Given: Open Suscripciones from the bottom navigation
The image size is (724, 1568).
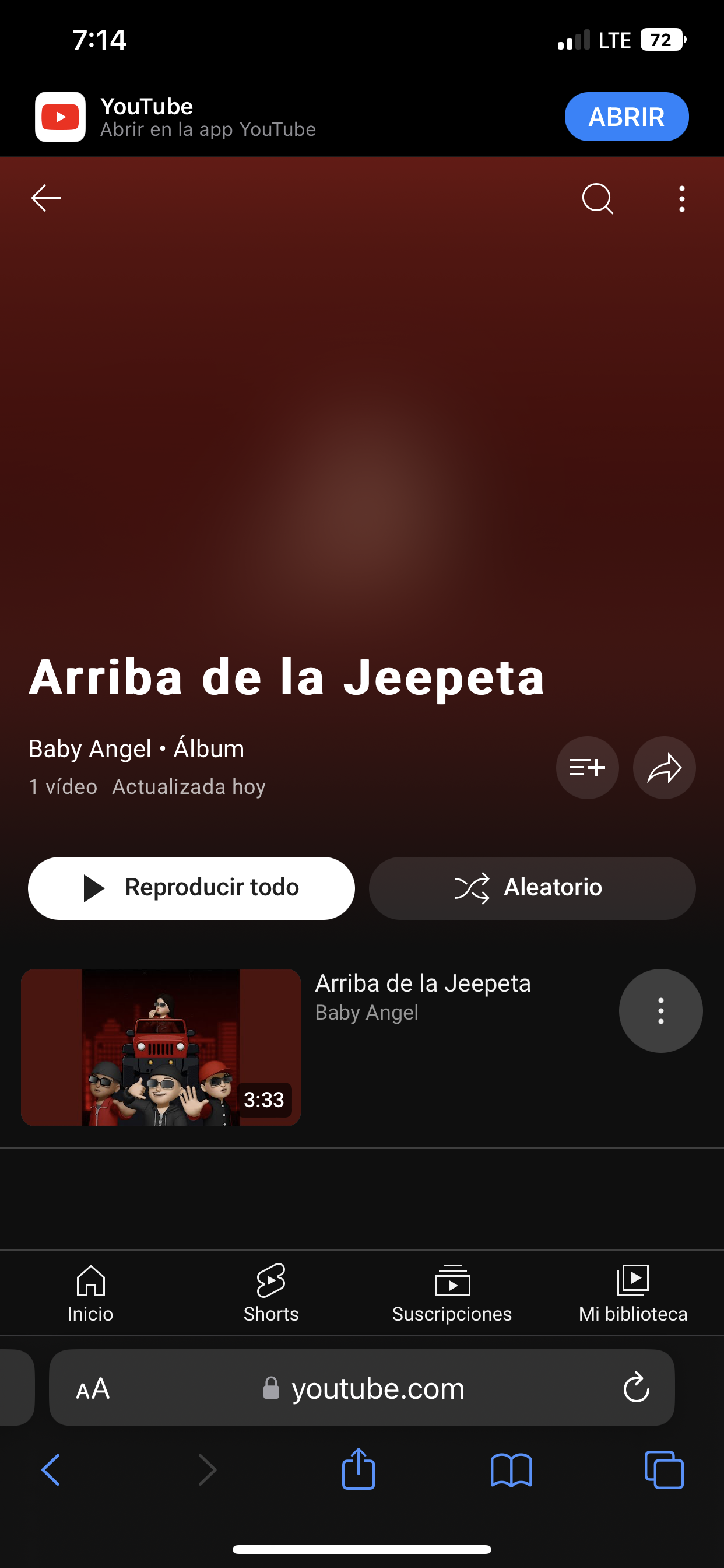Looking at the screenshot, I should [452, 1292].
